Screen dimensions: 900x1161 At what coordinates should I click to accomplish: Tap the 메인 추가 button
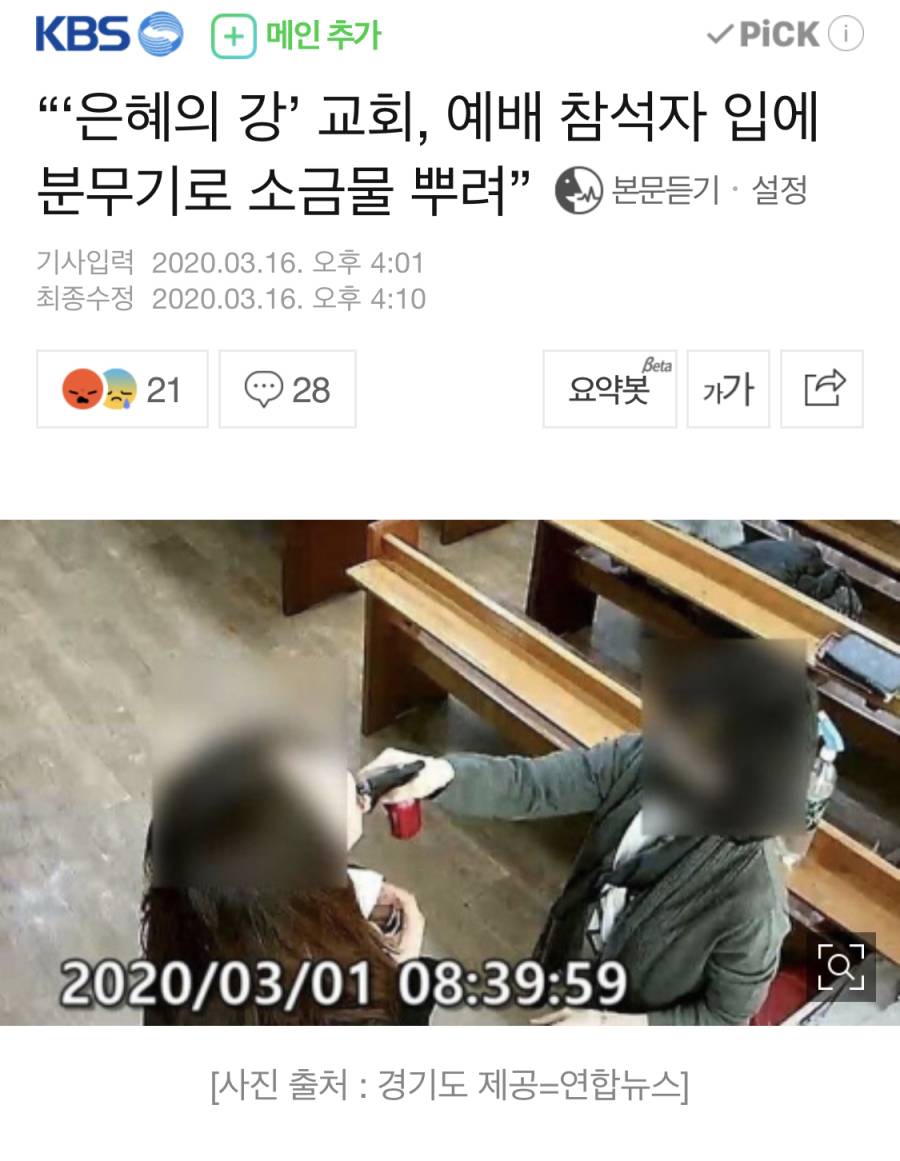coord(297,37)
